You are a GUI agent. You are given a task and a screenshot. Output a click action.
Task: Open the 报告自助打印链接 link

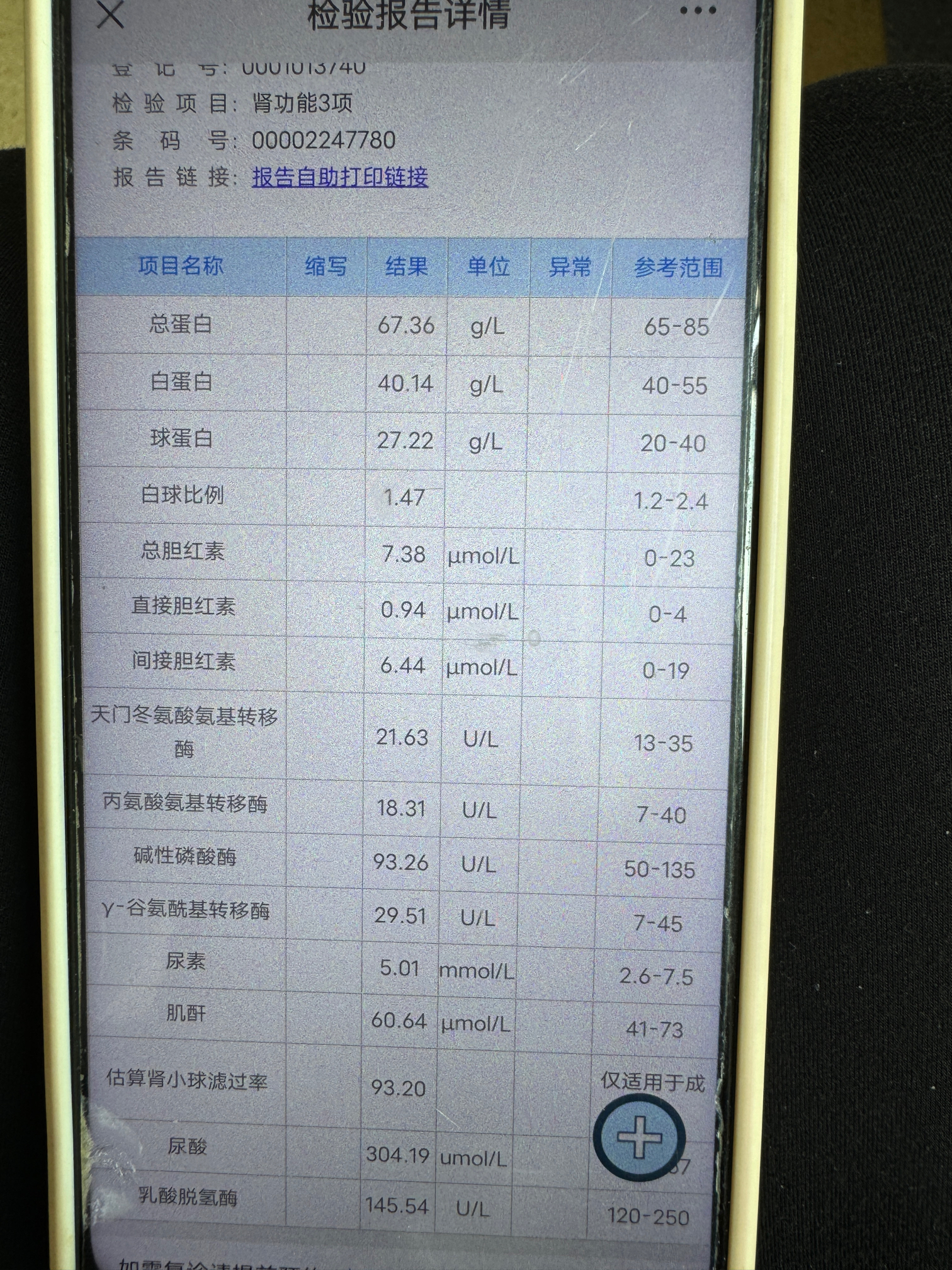point(340,177)
